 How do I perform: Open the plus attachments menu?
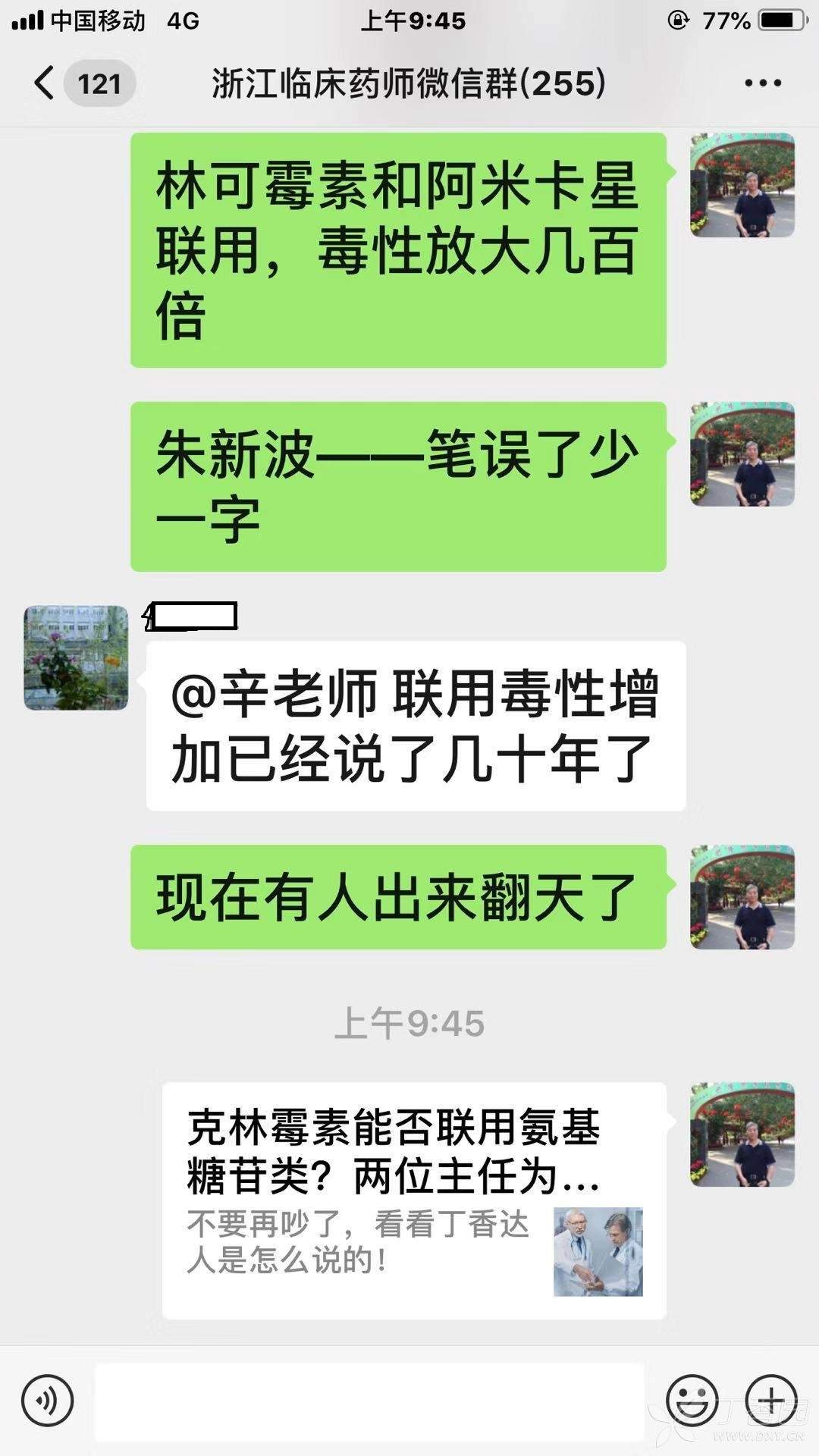pyautogui.click(x=771, y=1401)
